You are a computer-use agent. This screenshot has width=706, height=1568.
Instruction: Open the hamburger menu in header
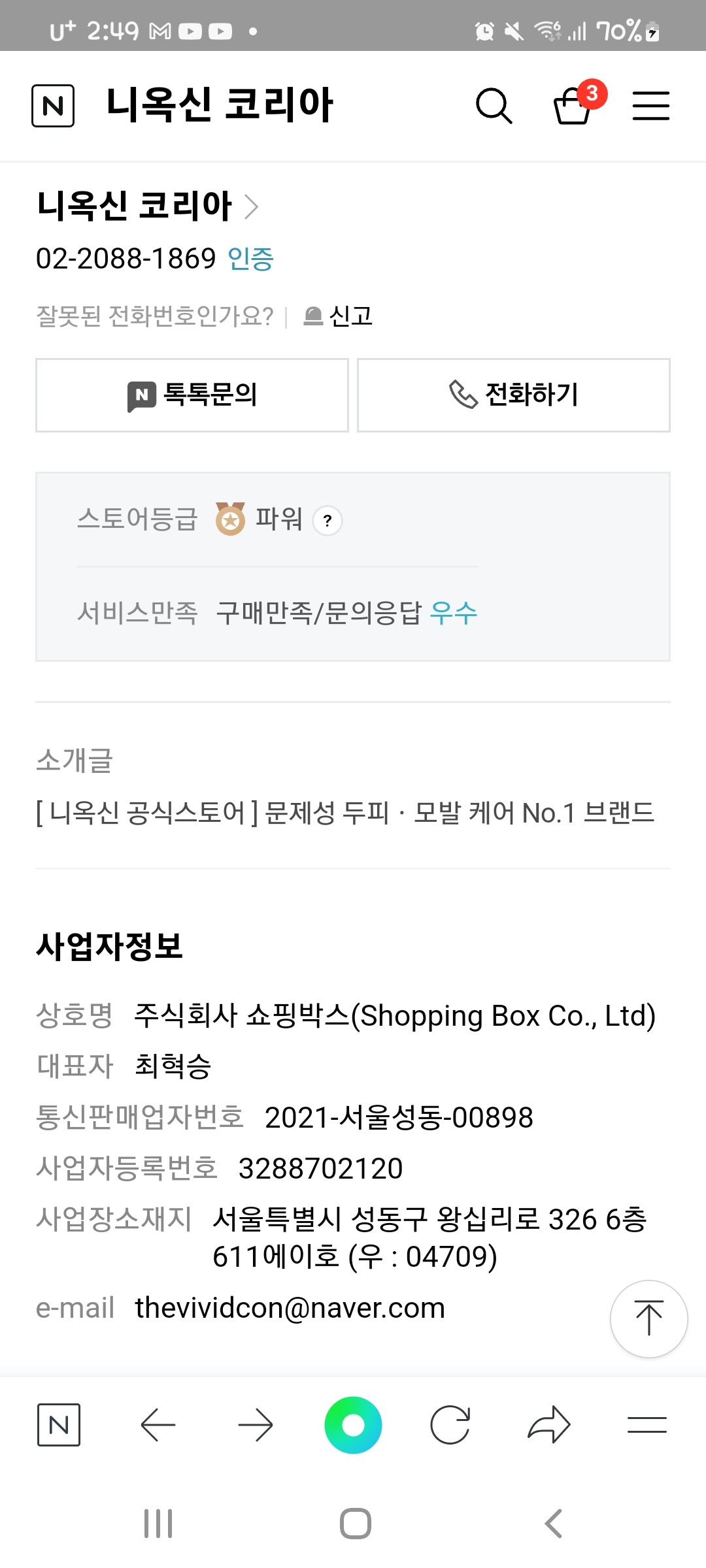pos(651,106)
